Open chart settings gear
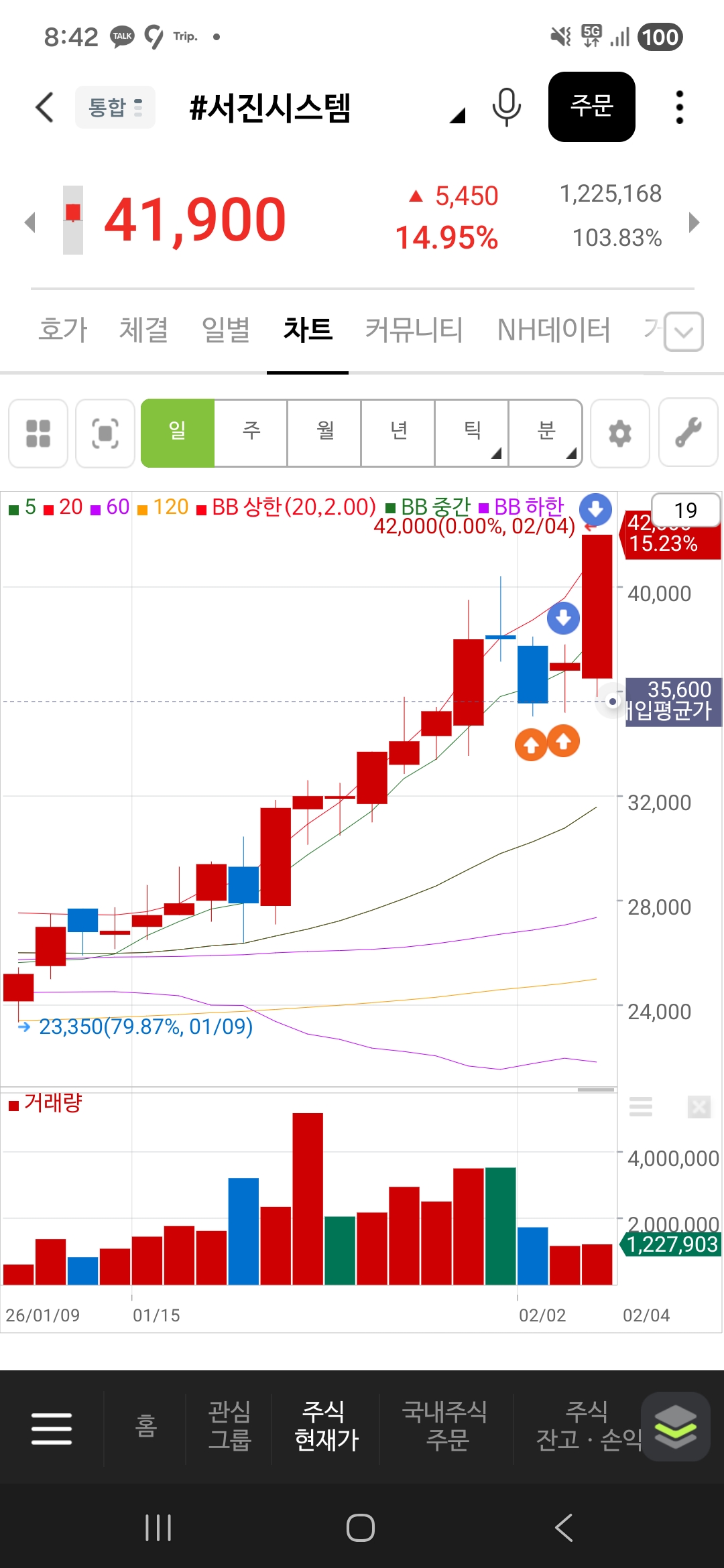Screen dimensions: 724x1568 coord(620,434)
